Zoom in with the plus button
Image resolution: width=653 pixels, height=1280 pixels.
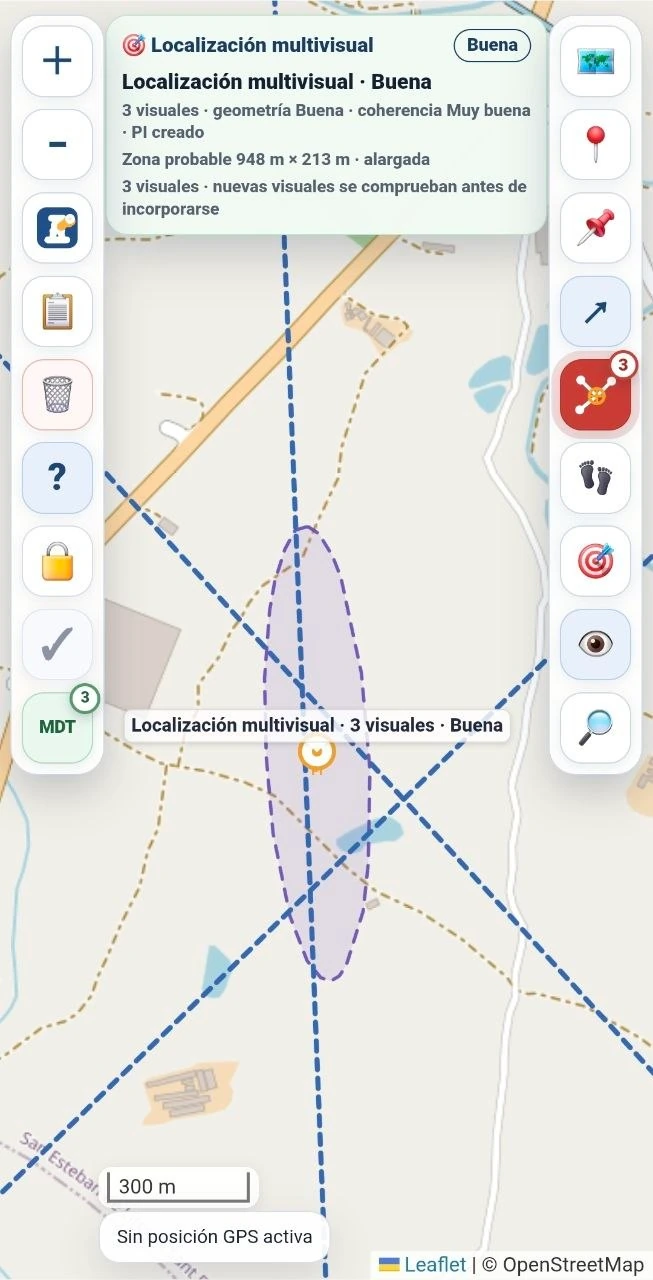point(57,61)
